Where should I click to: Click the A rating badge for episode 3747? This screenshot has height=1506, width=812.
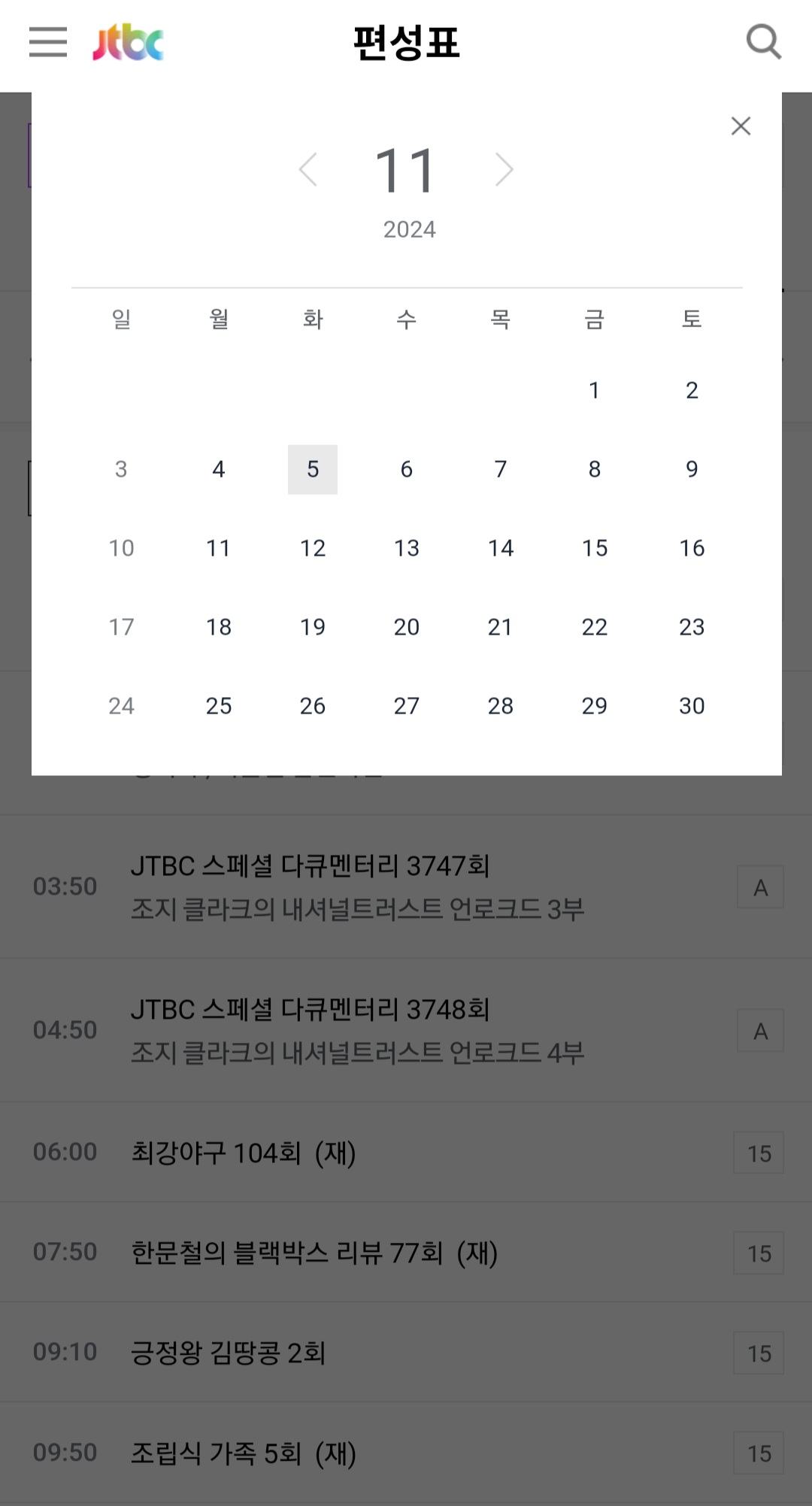pyautogui.click(x=760, y=887)
